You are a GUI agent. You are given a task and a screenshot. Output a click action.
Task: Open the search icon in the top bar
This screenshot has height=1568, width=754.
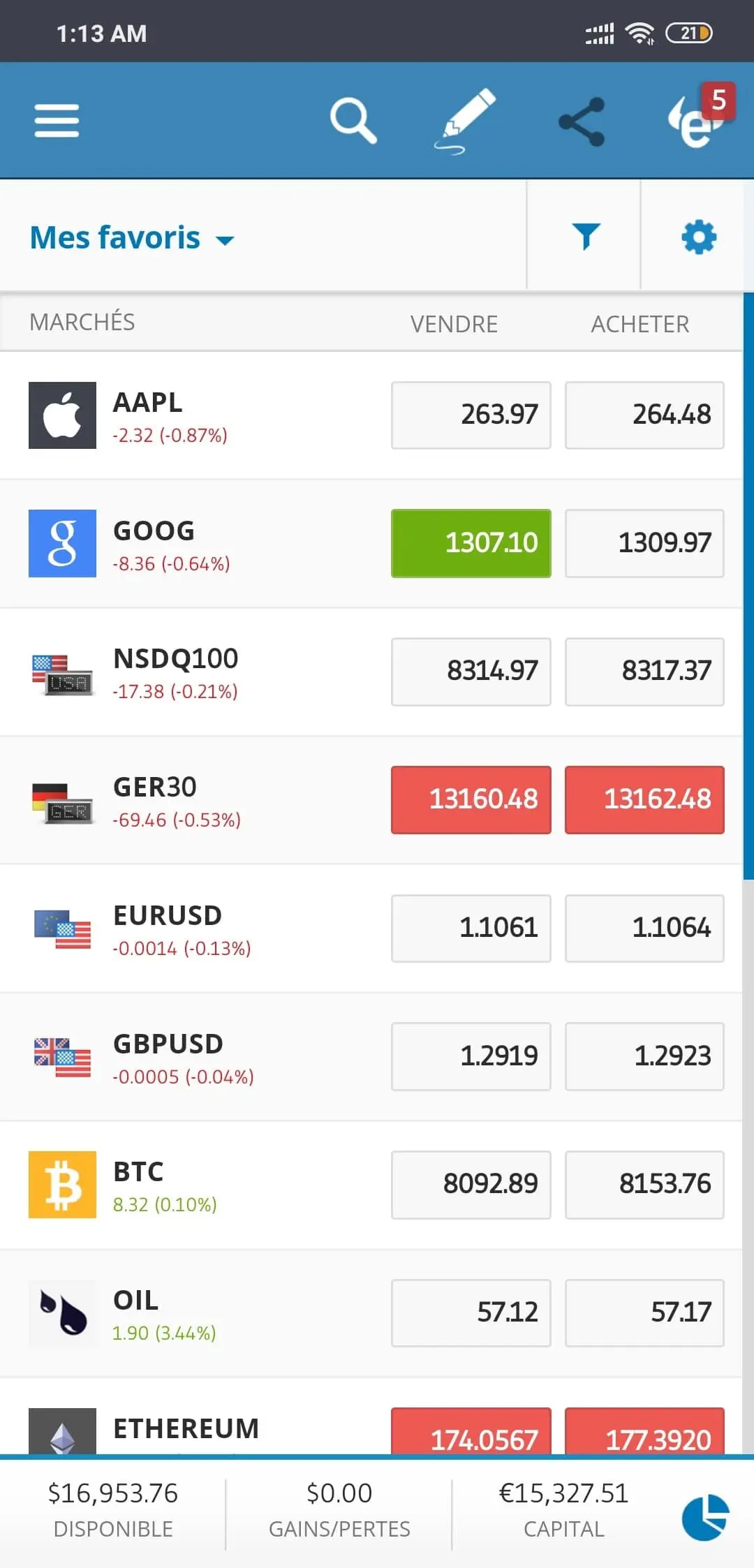pyautogui.click(x=353, y=119)
